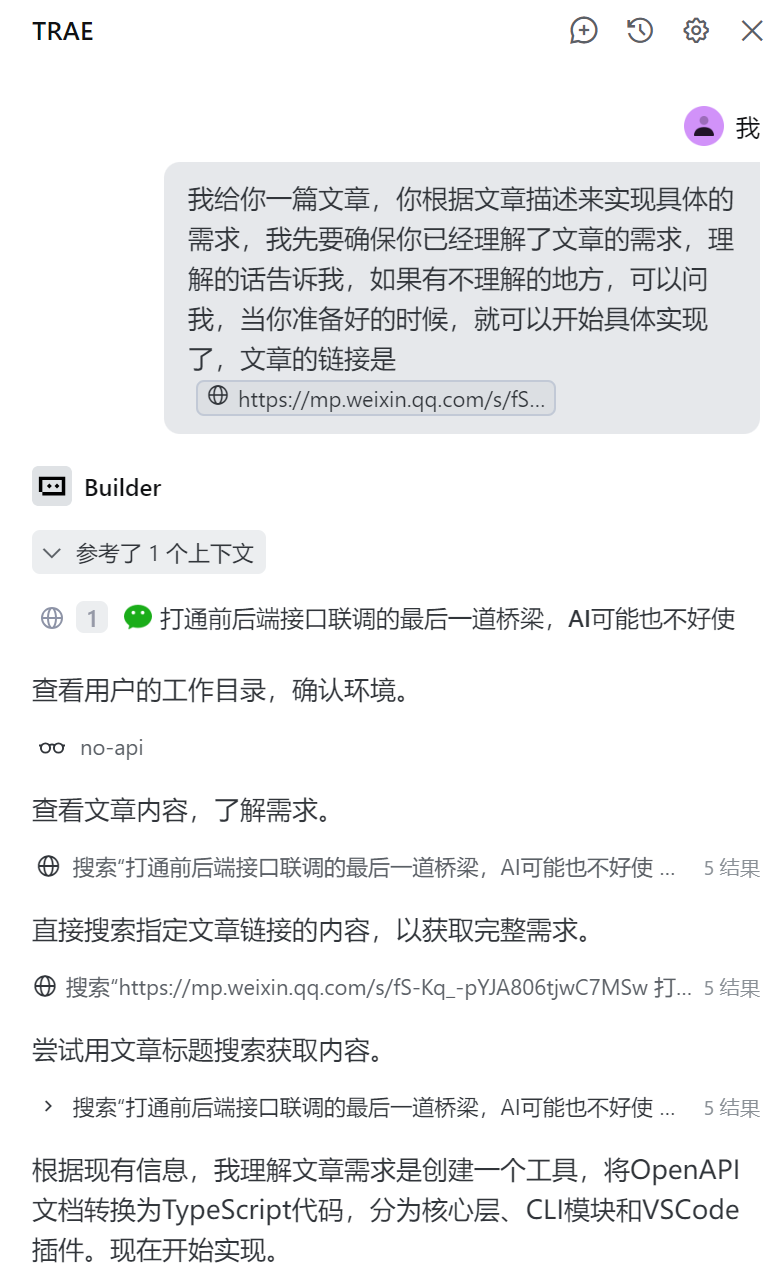The image size is (776, 1278).
Task: Expand the 参考了 1 个上下文 dropdown
Action: 149,553
